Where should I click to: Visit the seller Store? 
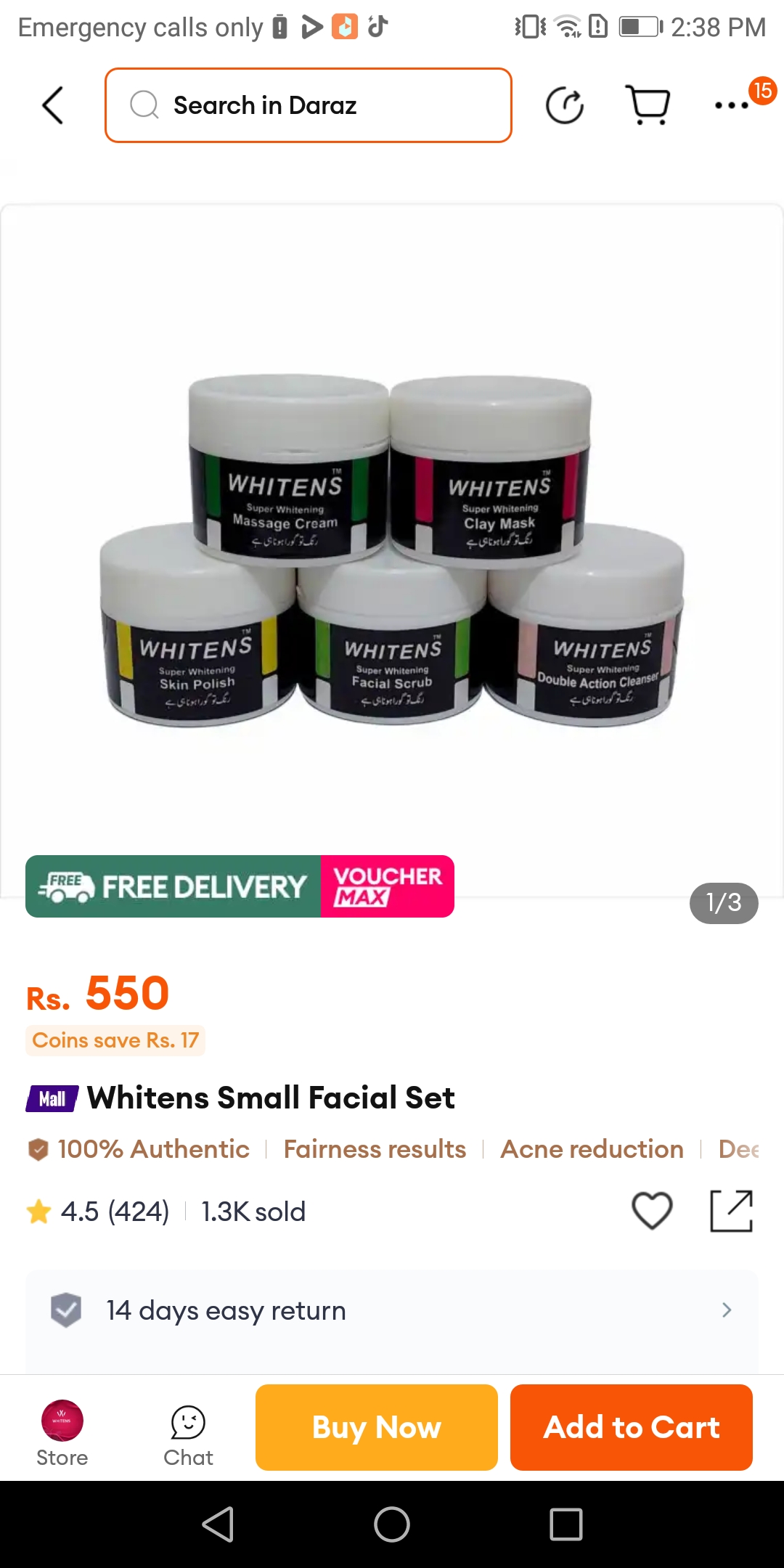[62, 1433]
